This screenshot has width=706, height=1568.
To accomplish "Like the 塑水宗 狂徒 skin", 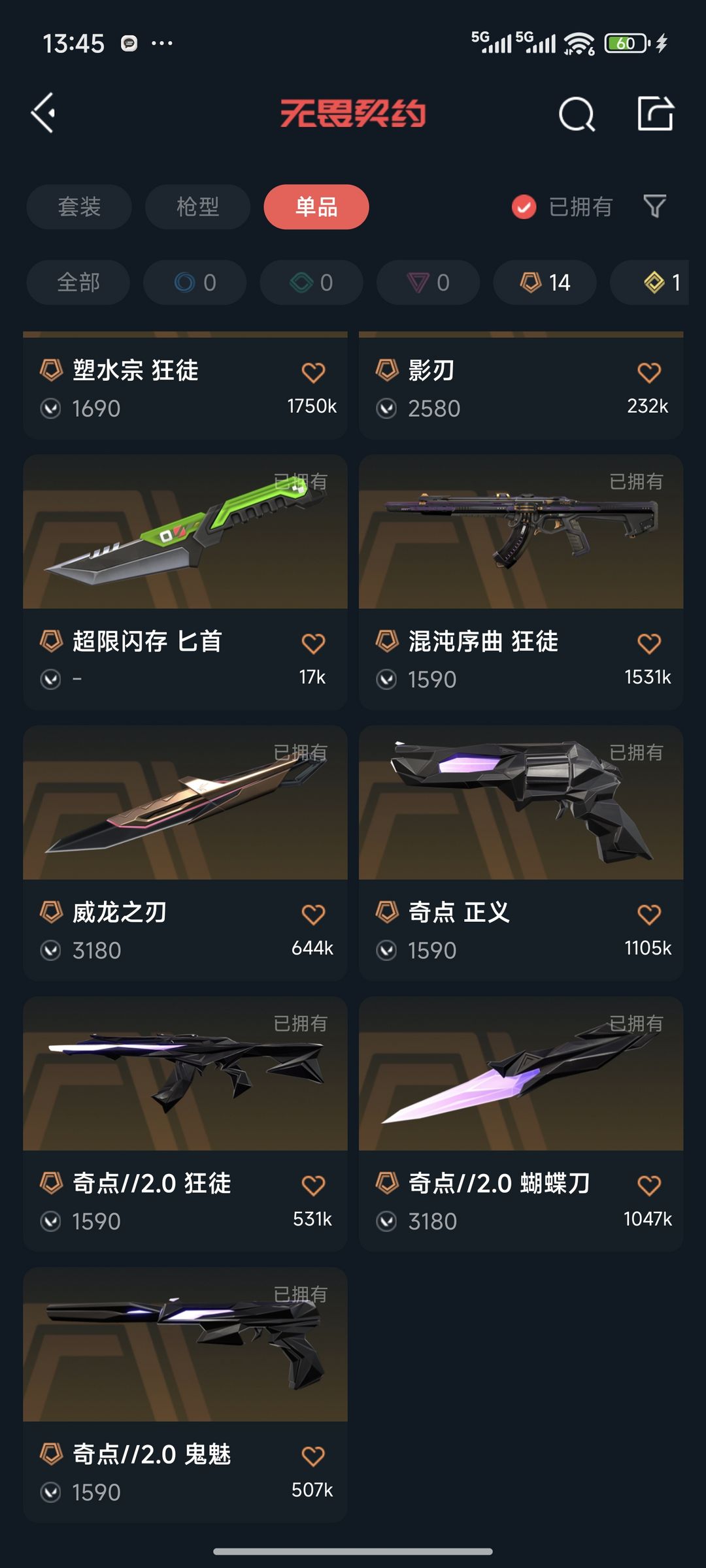I will [x=313, y=372].
